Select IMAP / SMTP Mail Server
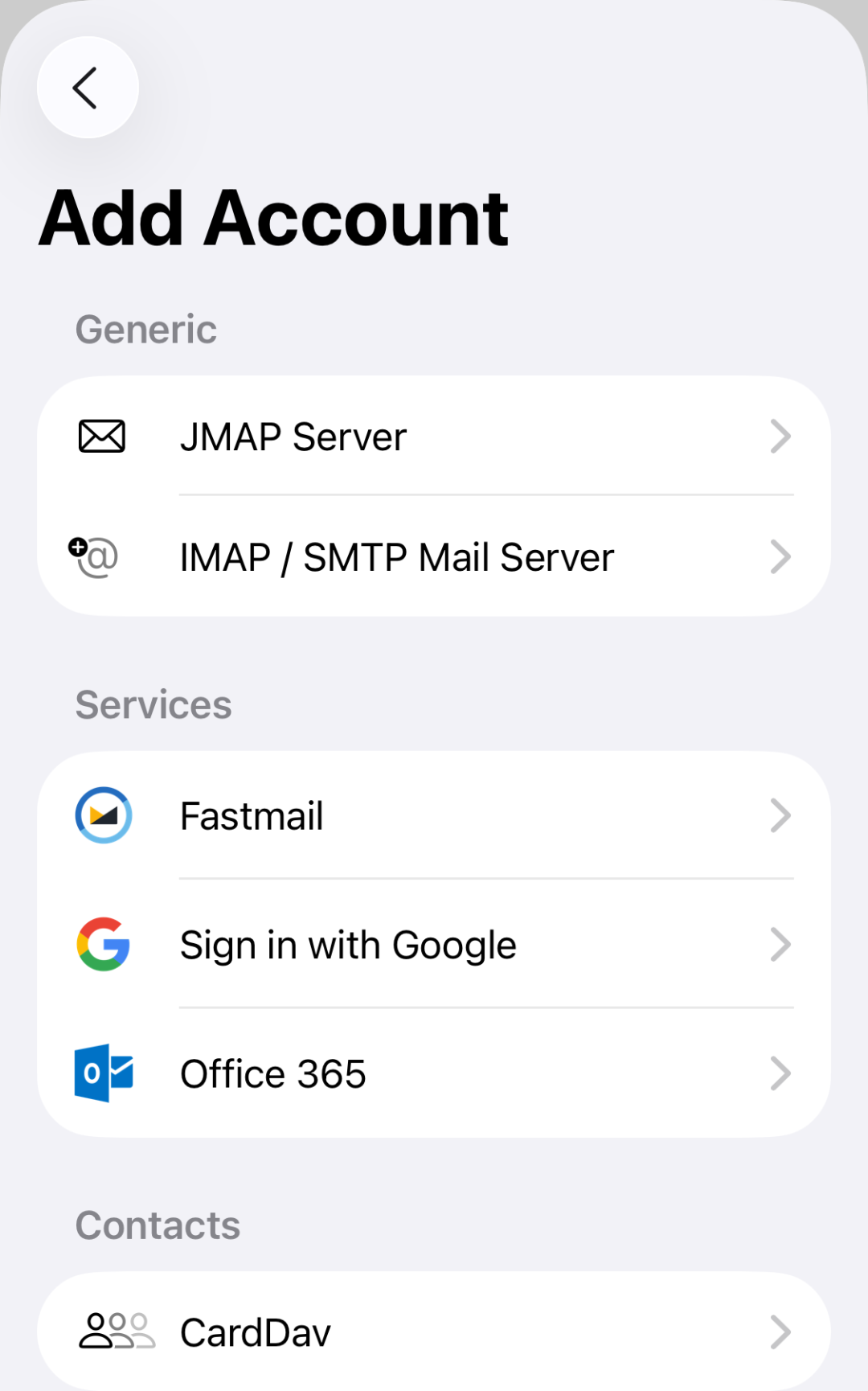Image resolution: width=868 pixels, height=1391 pixels. point(434,557)
